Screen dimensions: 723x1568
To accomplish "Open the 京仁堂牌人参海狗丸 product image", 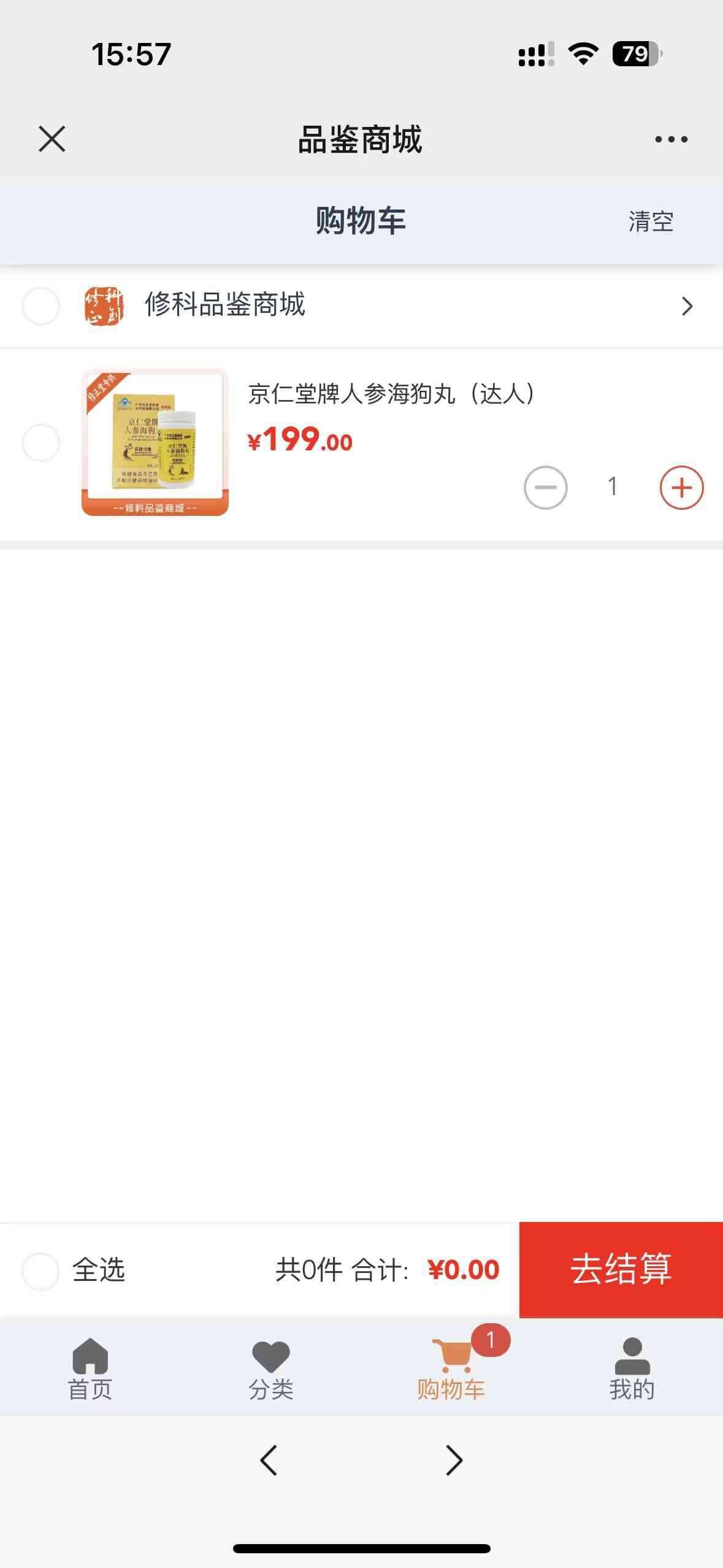I will click(x=155, y=442).
